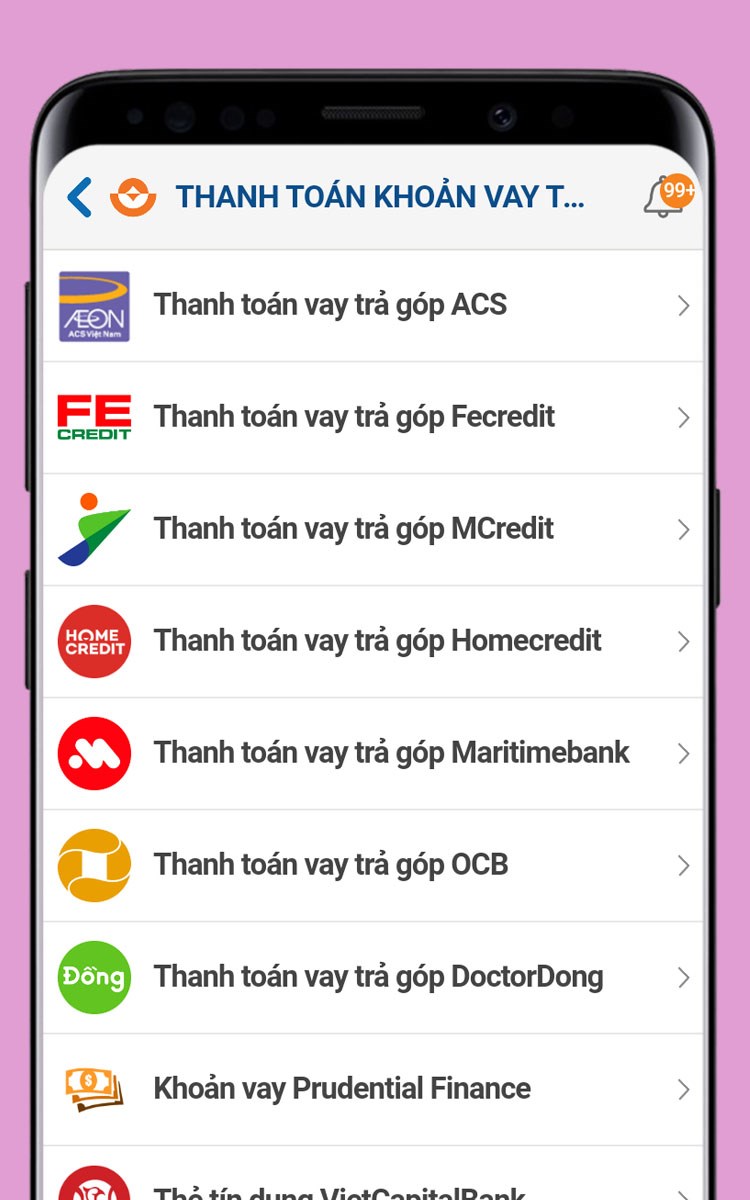The image size is (750, 1200).
Task: Open the notifications bell with 99+ badge
Action: [x=666, y=197]
